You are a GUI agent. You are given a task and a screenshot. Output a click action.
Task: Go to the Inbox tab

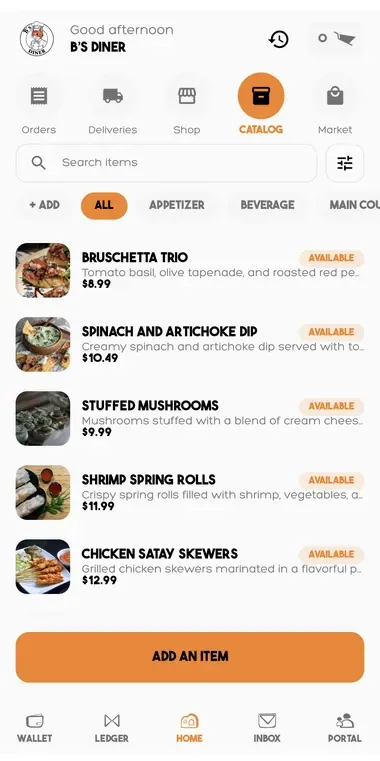(267, 728)
